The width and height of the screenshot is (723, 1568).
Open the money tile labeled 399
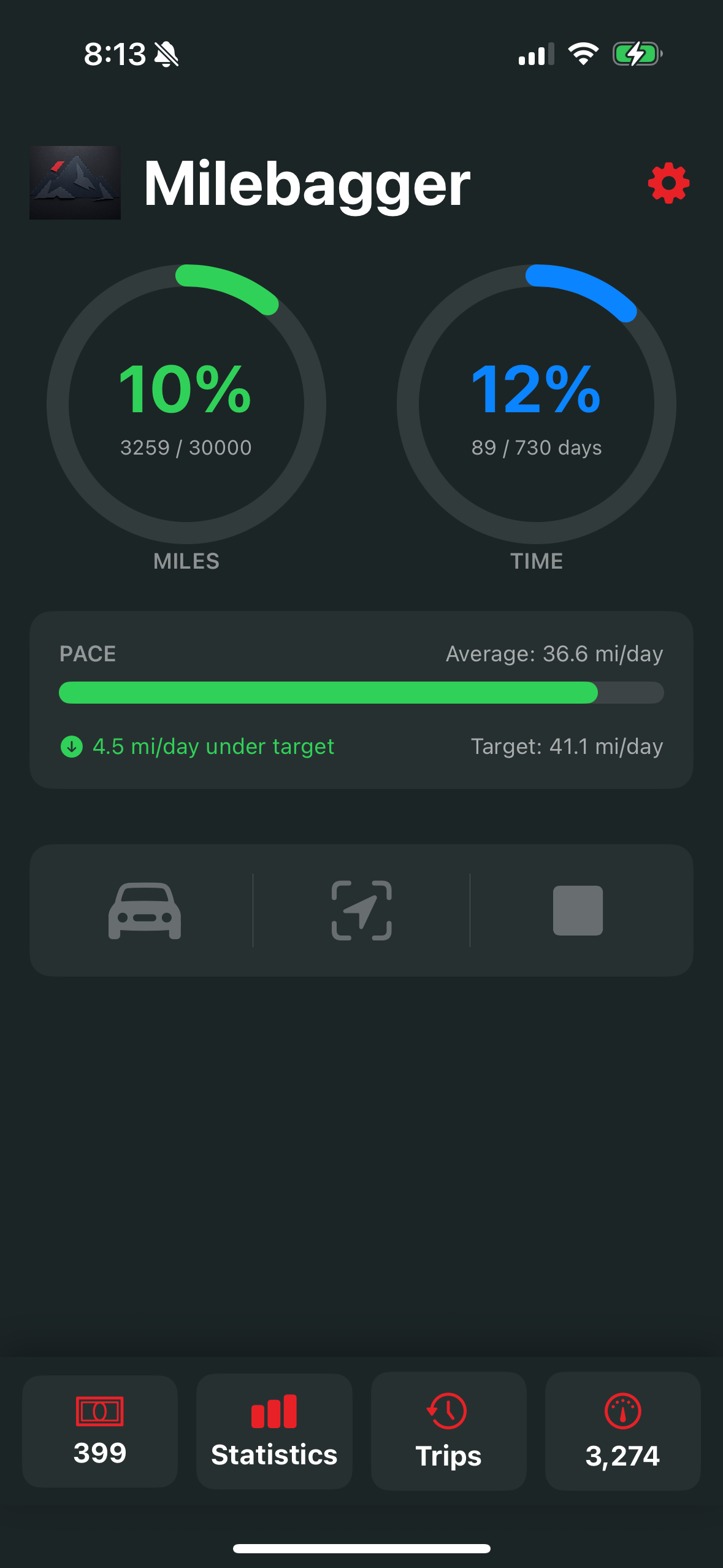(x=100, y=1431)
